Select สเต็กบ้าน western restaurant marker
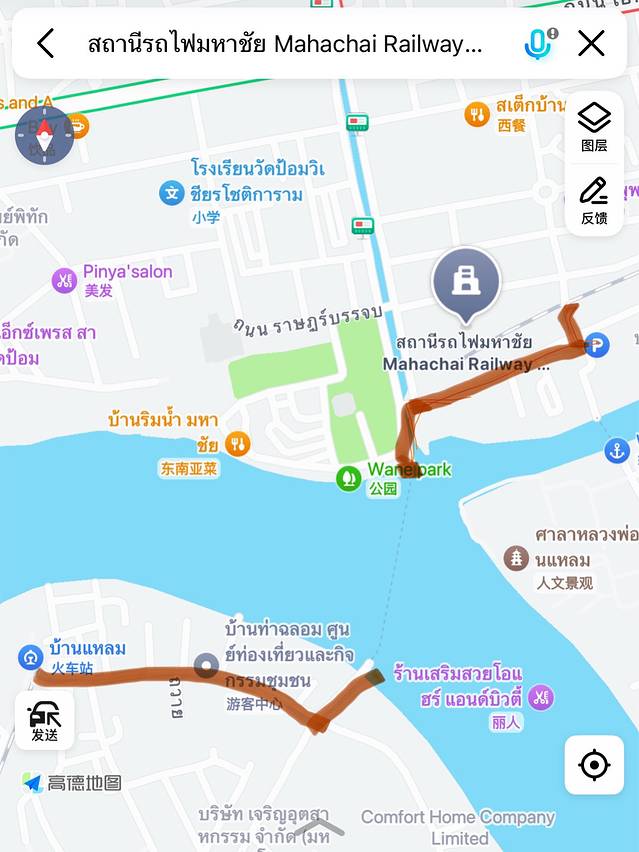This screenshot has height=852, width=639. coord(478,114)
